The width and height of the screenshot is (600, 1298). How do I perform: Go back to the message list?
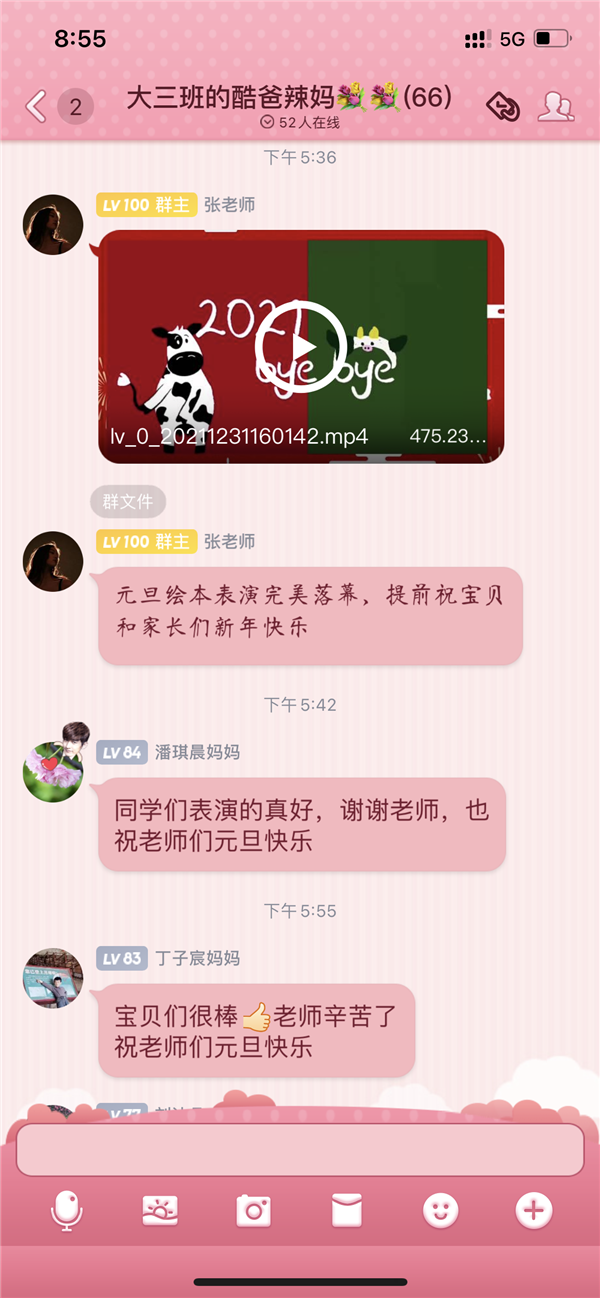(37, 106)
